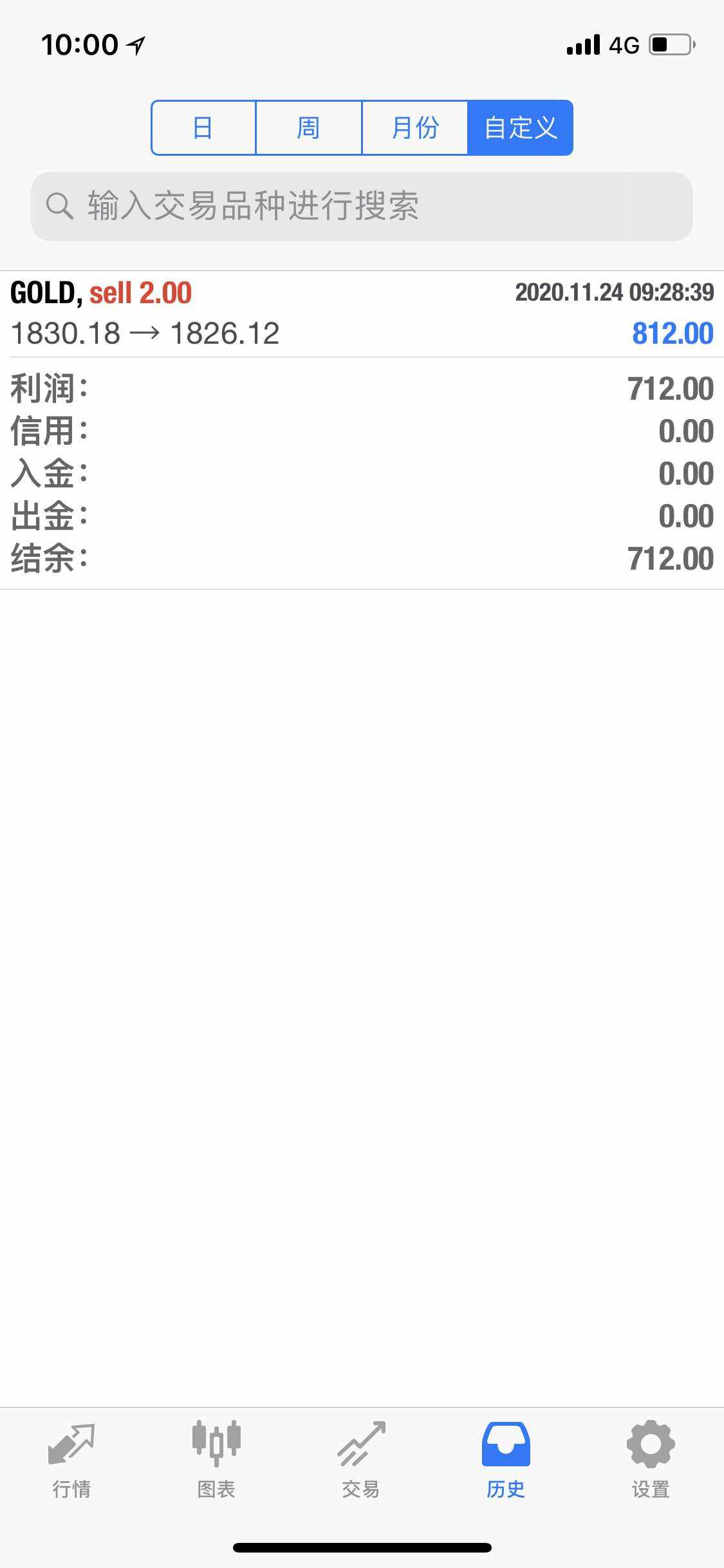
Task: Tap the 历史 history tab
Action: [506, 1460]
